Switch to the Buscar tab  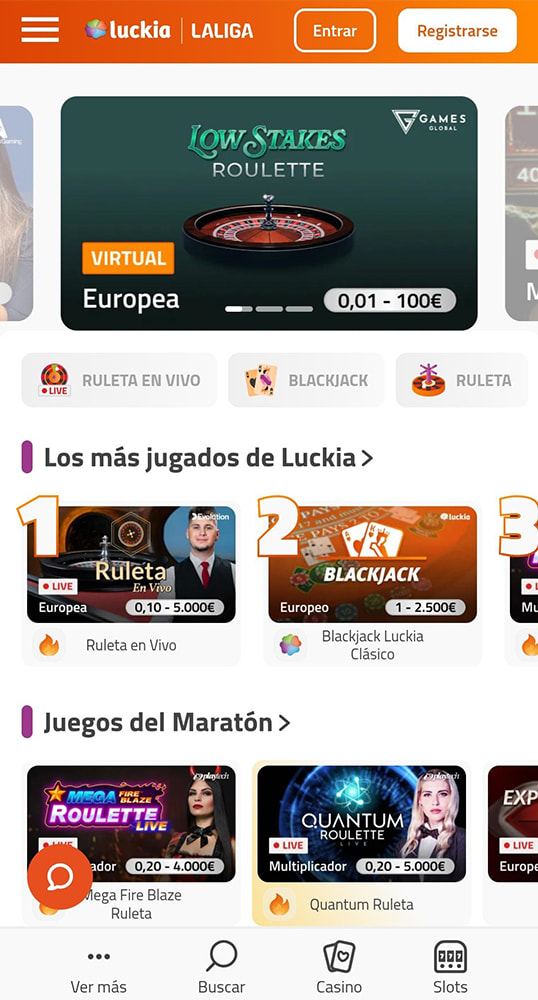221,969
